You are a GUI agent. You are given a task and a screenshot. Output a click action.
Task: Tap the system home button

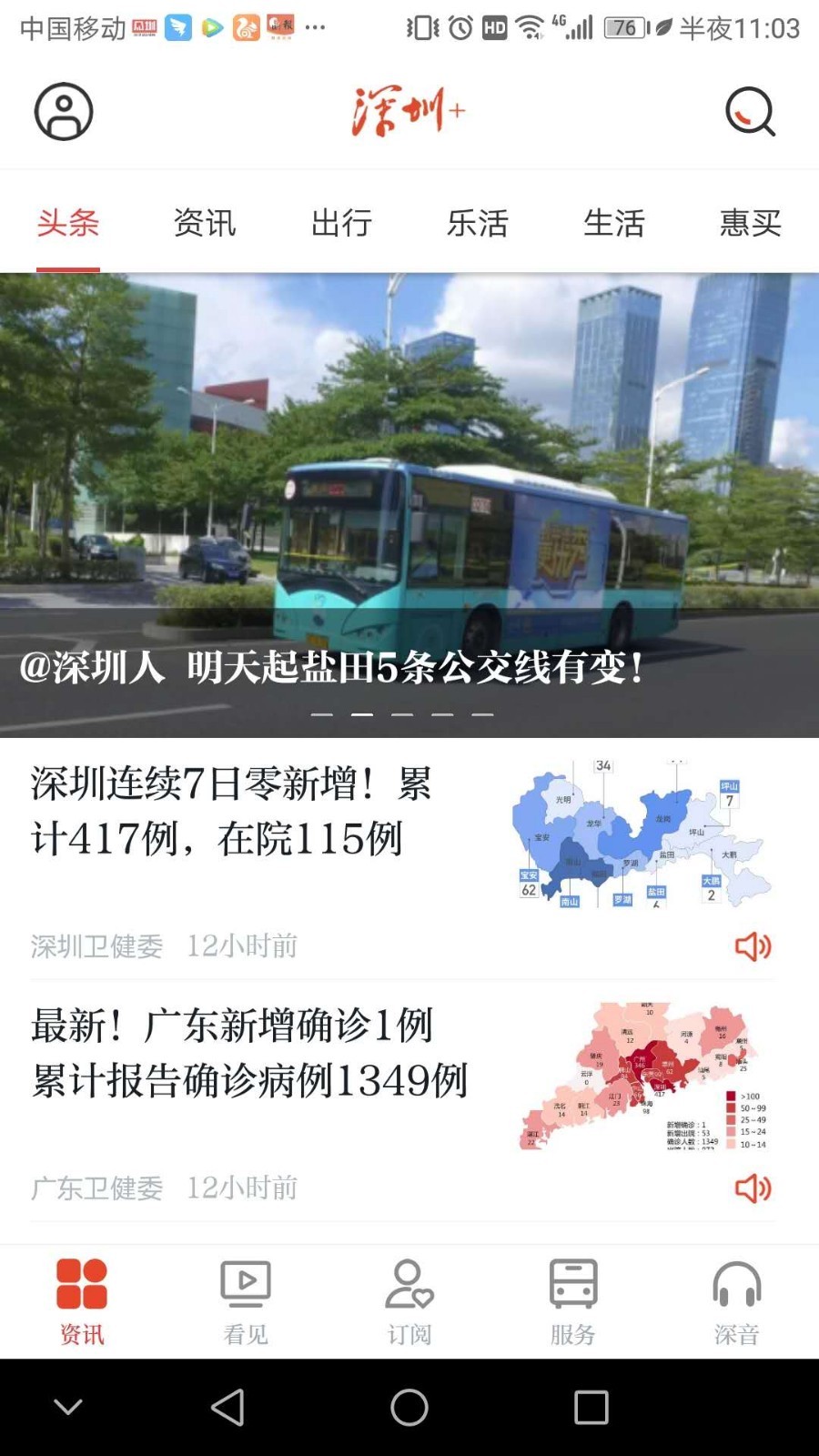(x=409, y=1407)
